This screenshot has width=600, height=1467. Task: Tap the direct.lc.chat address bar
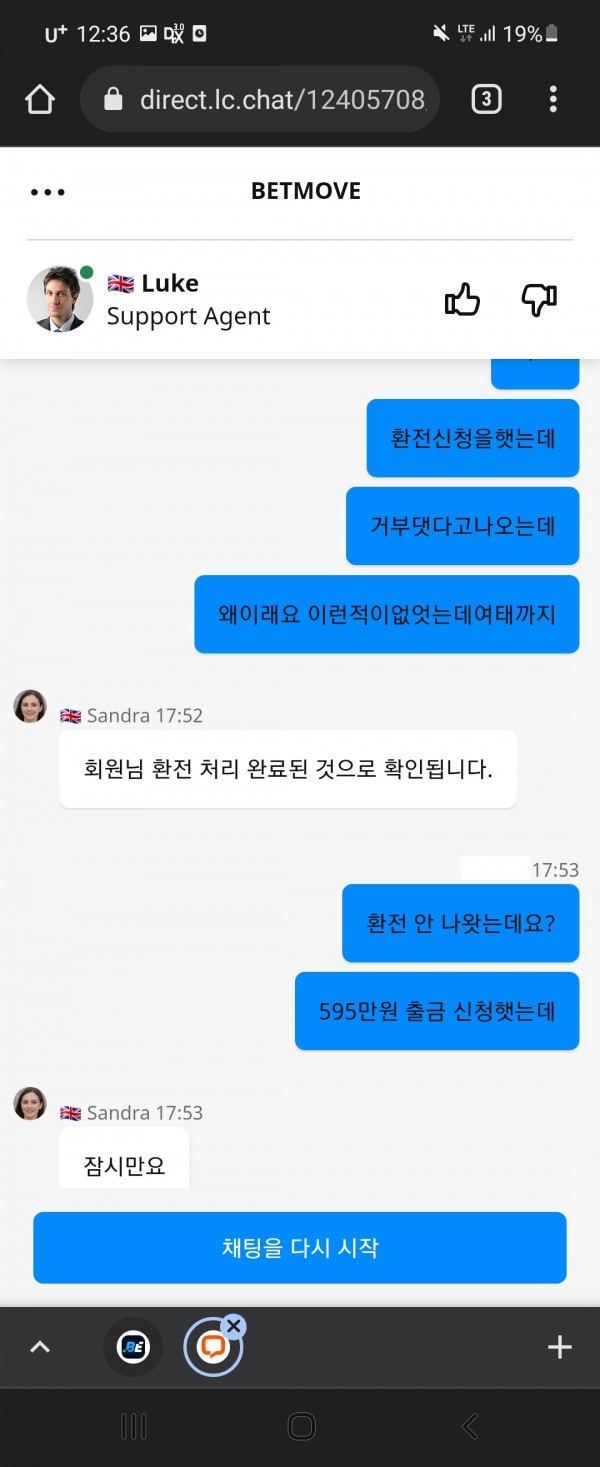pos(270,99)
